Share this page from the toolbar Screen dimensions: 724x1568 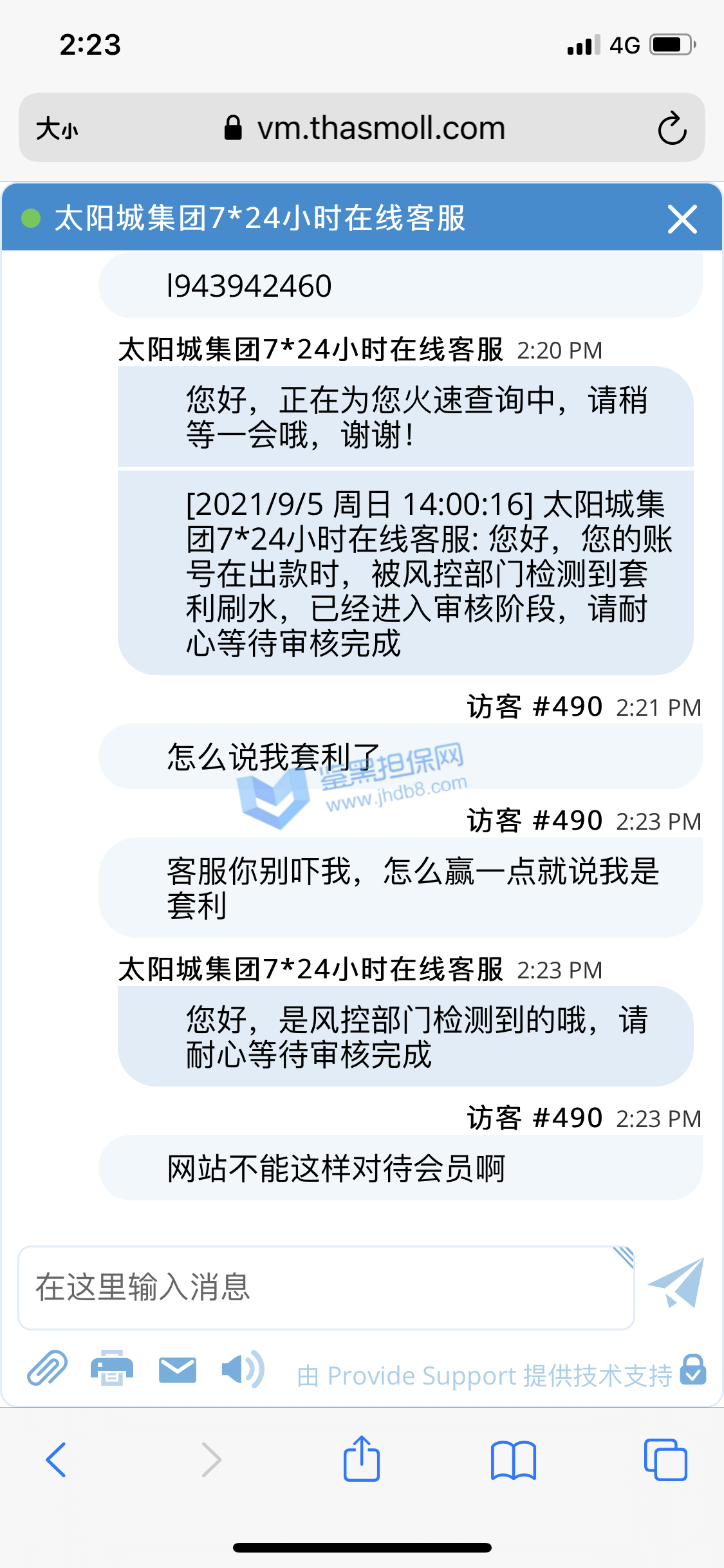point(361,1459)
